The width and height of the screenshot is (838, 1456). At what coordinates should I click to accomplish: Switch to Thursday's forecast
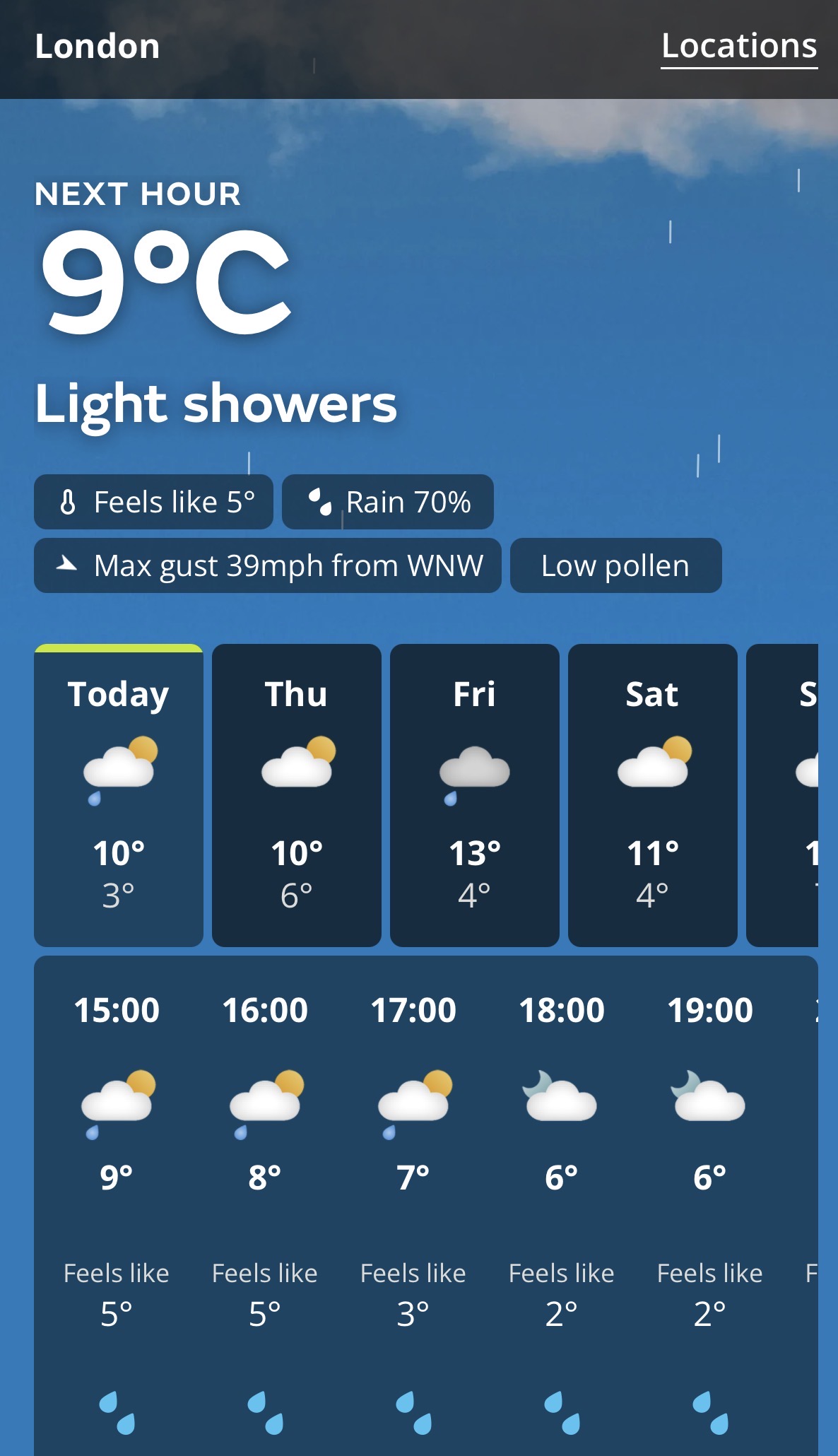[x=297, y=794]
